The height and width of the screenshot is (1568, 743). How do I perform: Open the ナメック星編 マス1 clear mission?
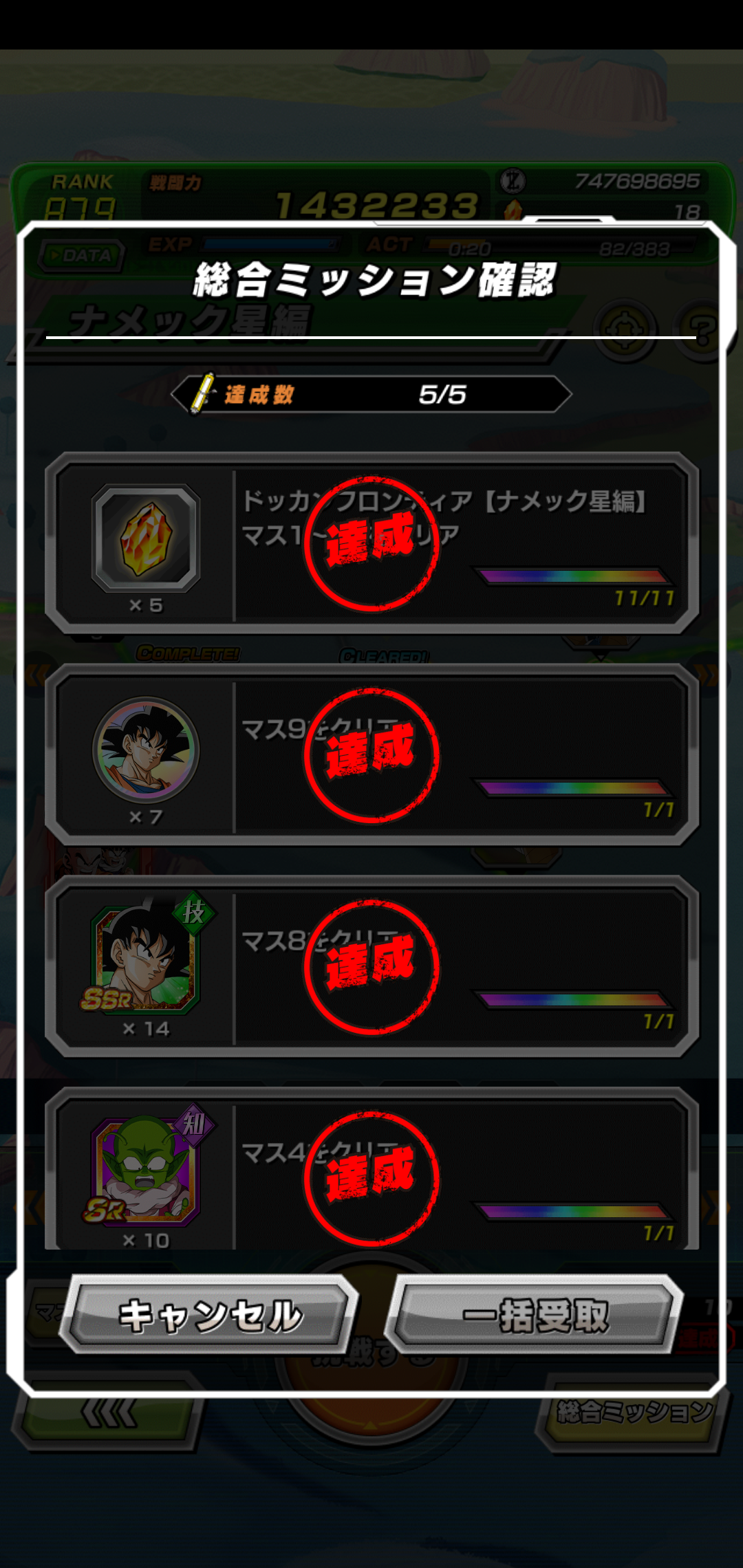point(371,543)
